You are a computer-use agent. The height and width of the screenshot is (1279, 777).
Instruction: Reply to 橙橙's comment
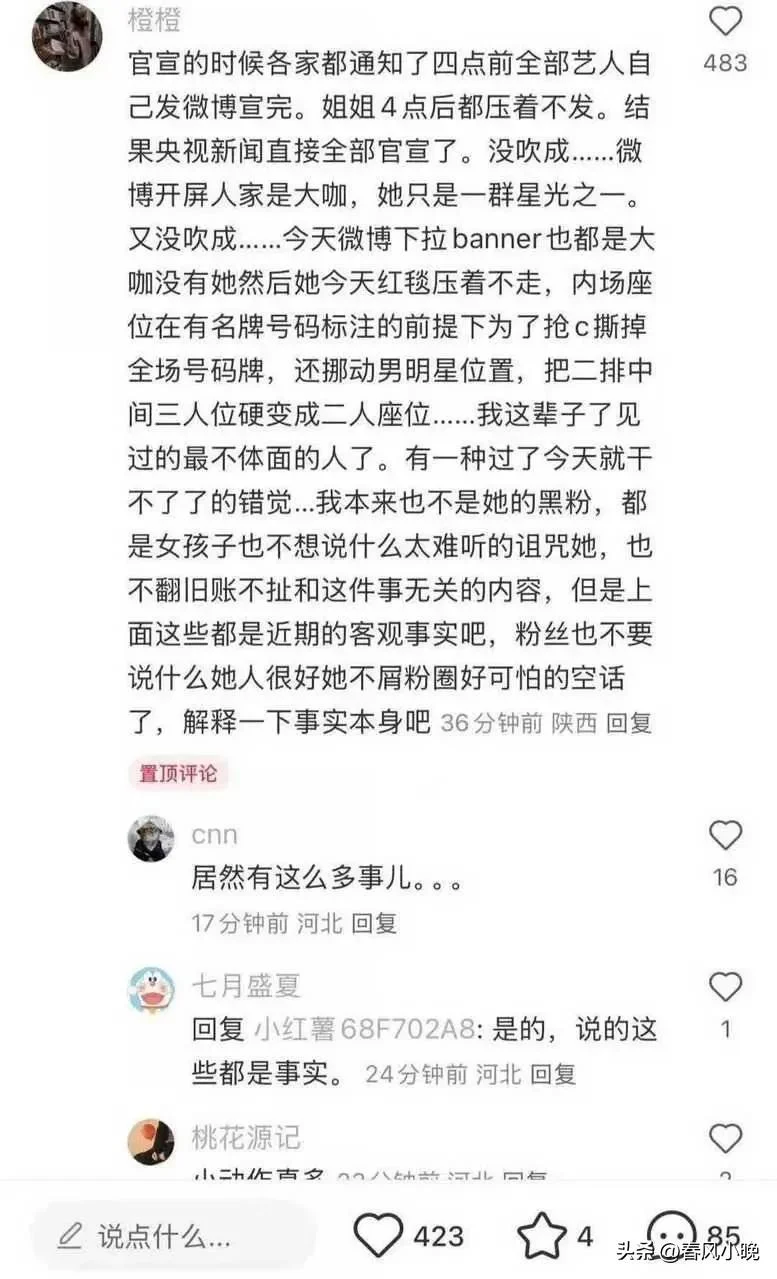[x=629, y=723]
